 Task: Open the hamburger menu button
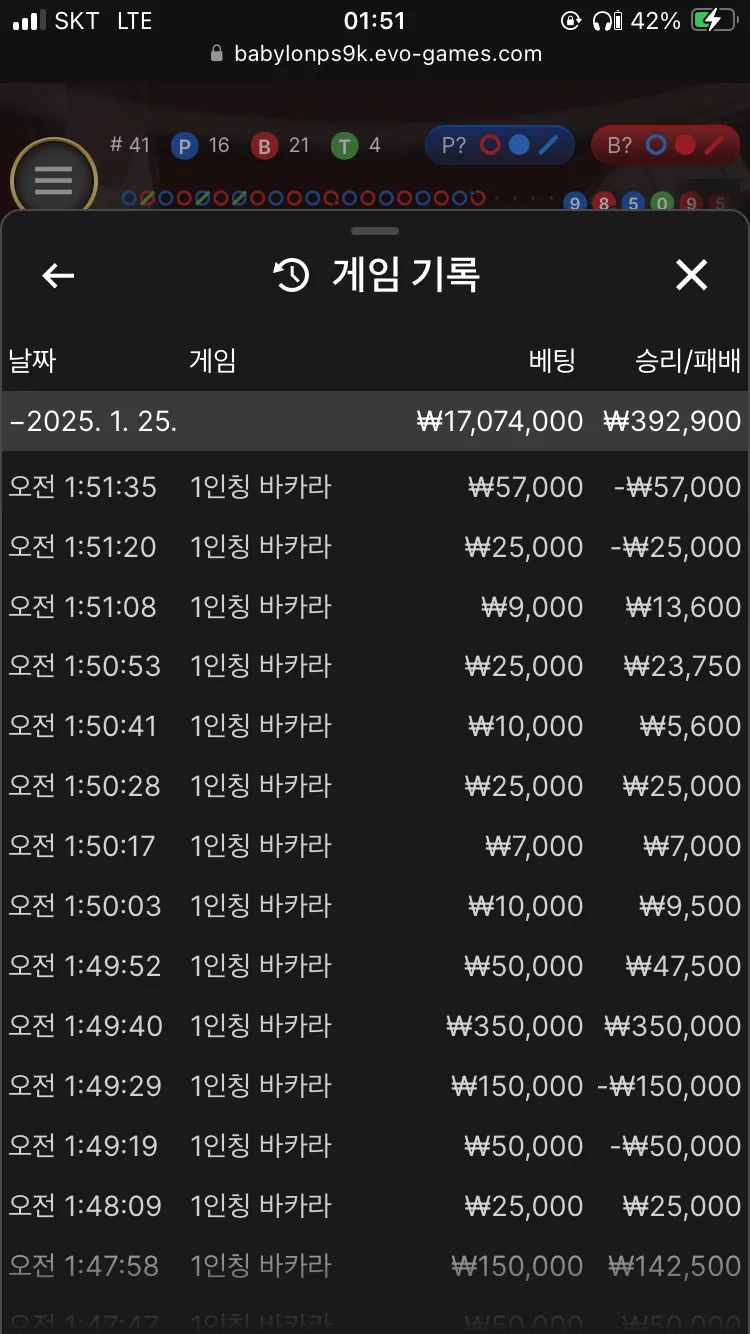[x=53, y=181]
